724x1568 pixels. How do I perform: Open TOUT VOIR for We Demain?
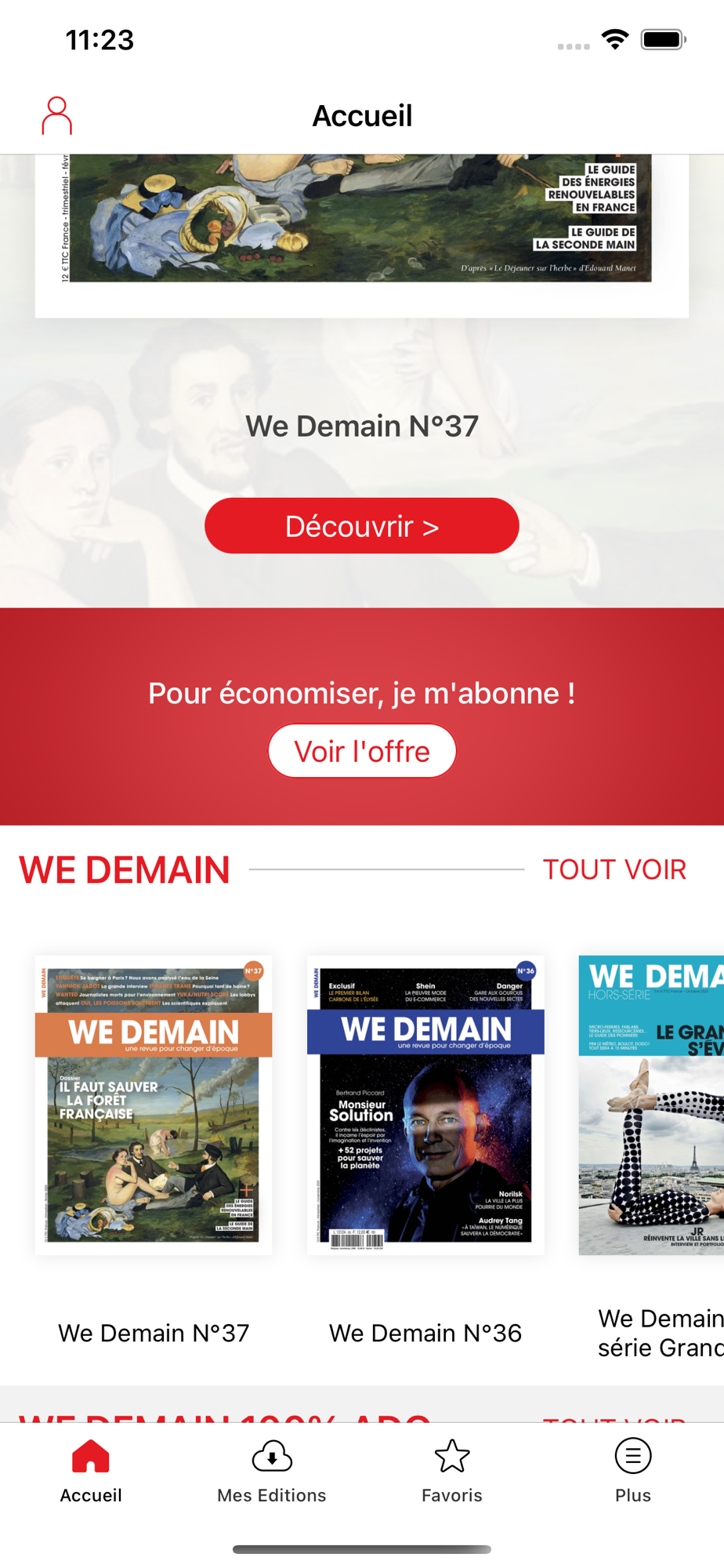tap(614, 869)
